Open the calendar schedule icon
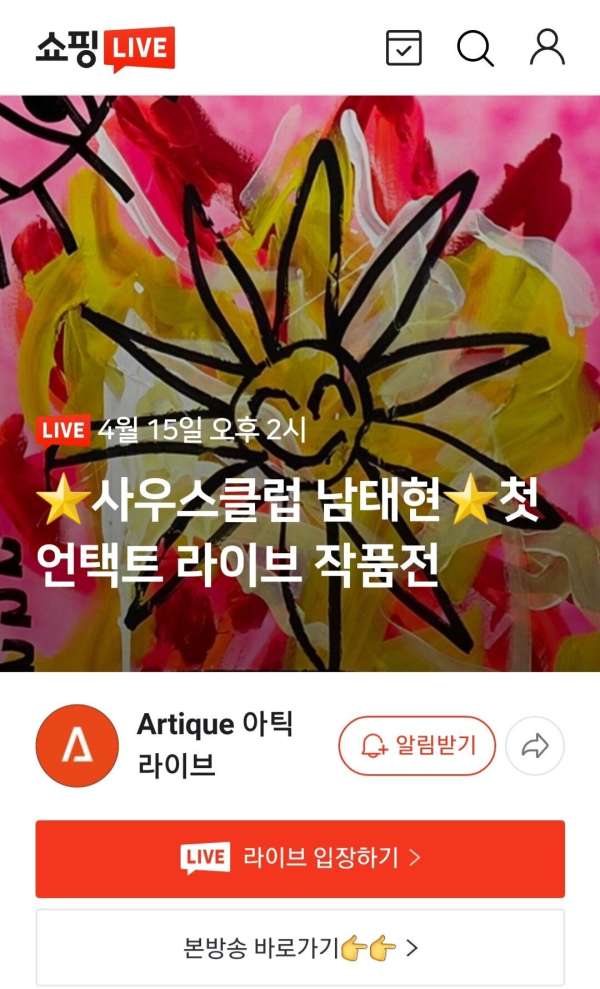Screen dimensions: 600x989 coord(404,47)
